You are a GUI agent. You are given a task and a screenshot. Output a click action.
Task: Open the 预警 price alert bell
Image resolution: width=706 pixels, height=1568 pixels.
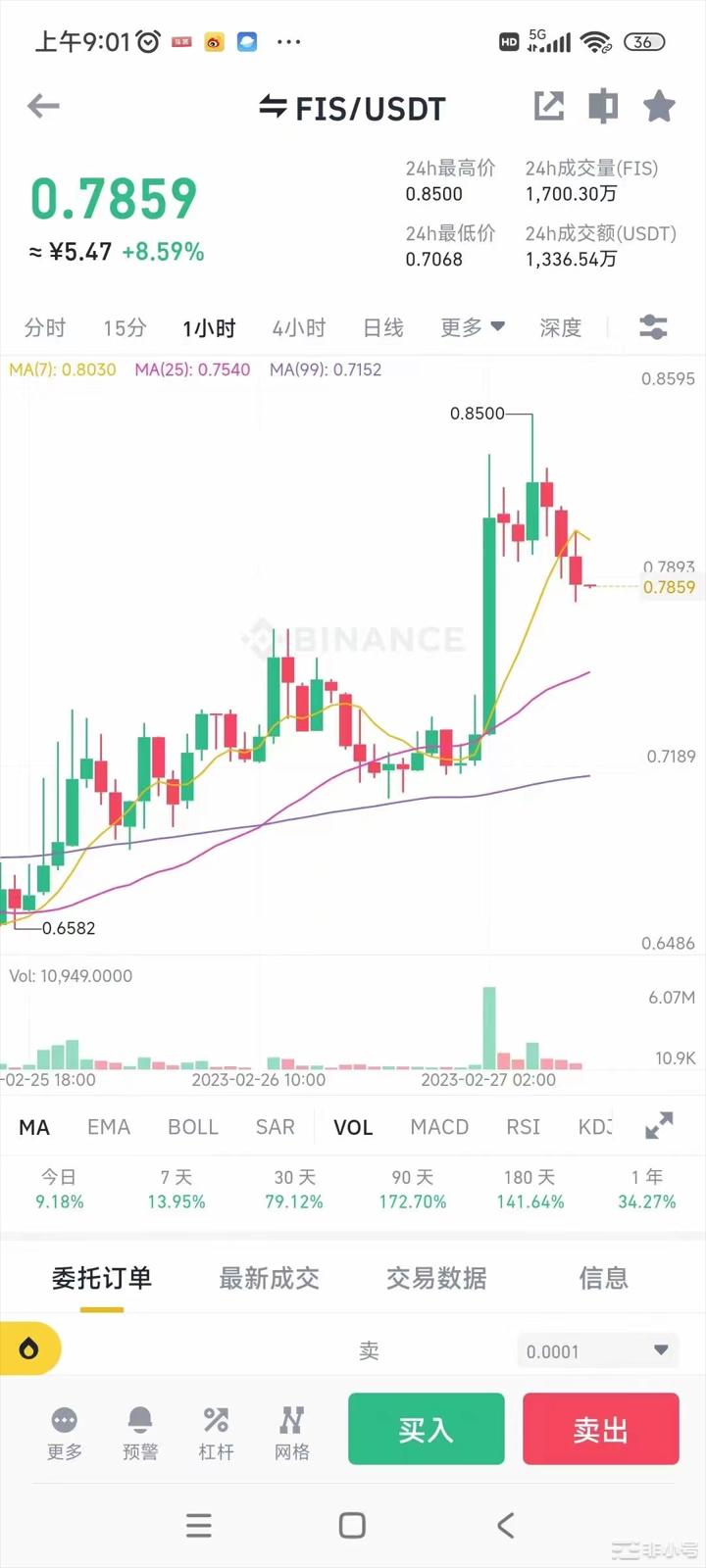coord(139,1431)
